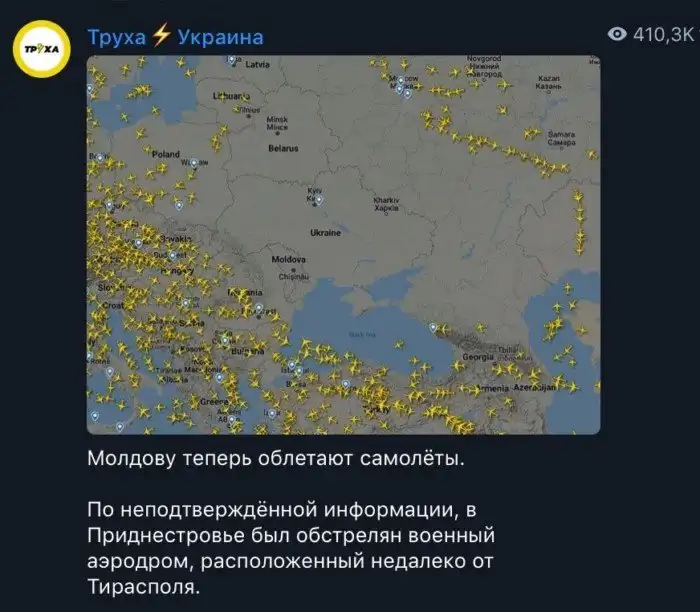Open the Труха Украина channel avatar
This screenshot has width=700, height=612.
[41, 50]
